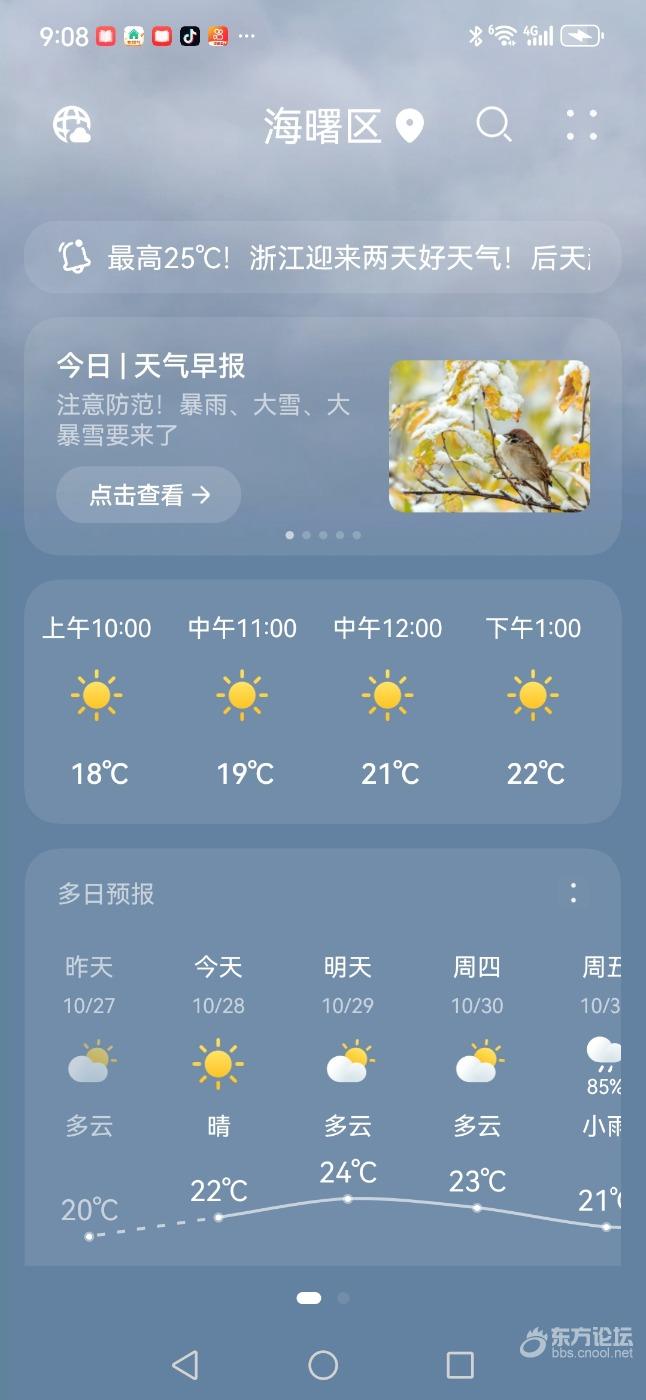Viewport: 646px width, 1400px height.
Task: Open the search icon
Action: coord(493,125)
